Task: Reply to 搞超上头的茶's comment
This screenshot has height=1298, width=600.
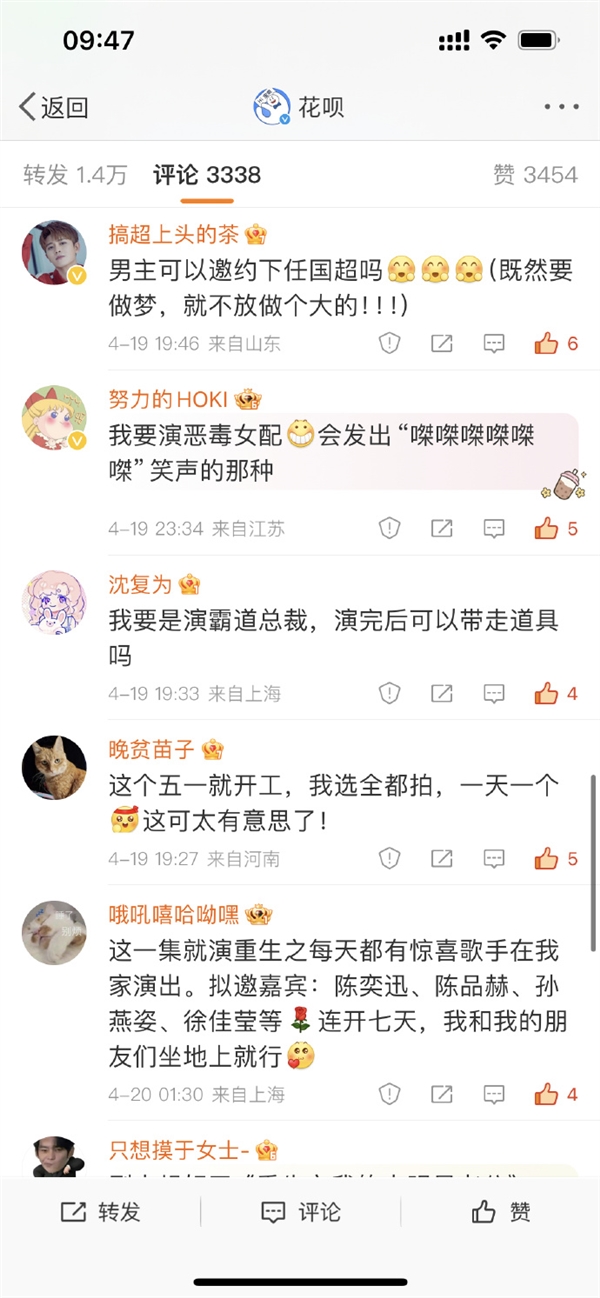Action: tap(494, 344)
